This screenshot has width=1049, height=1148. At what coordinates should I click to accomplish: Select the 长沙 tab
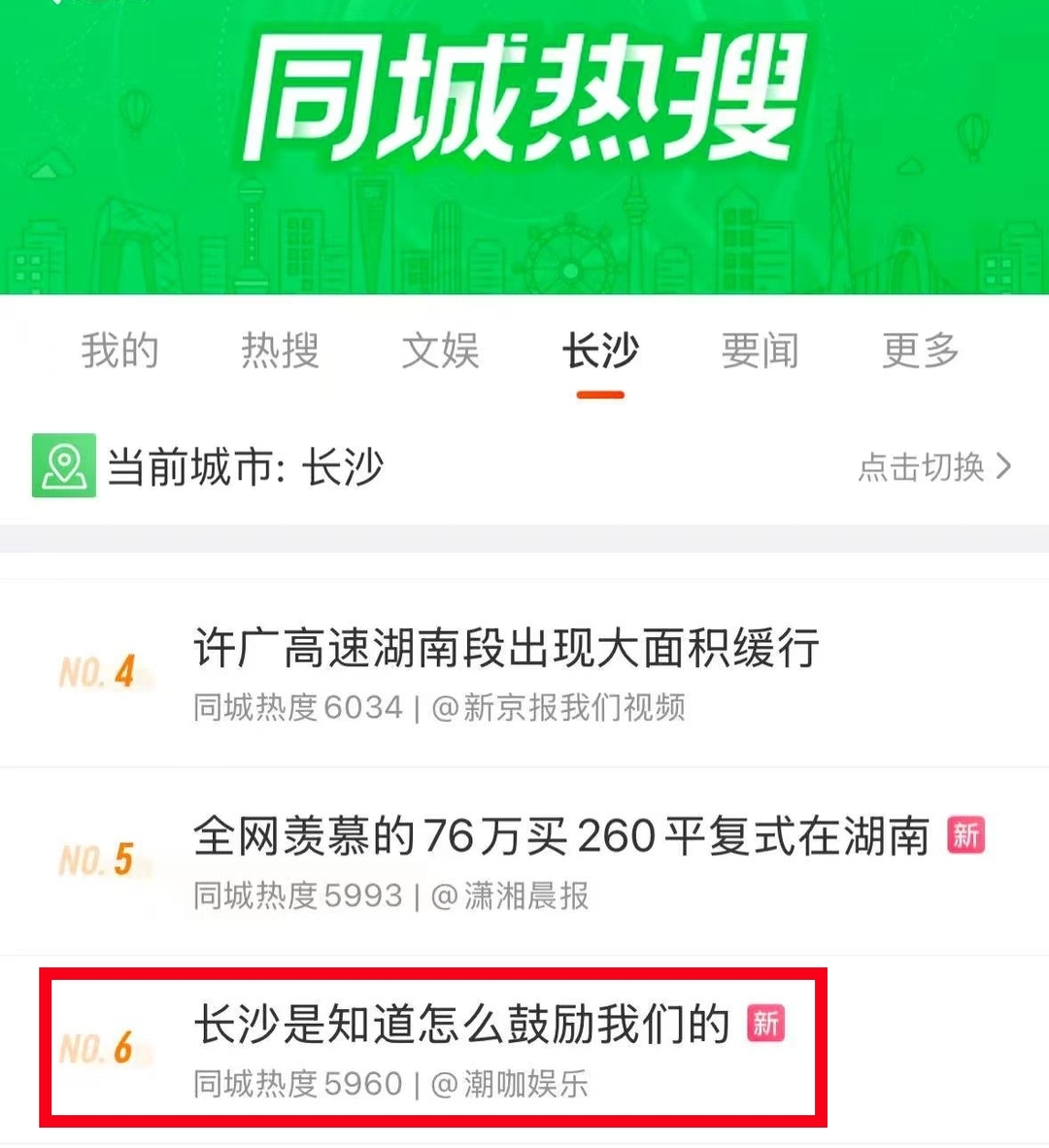coord(600,351)
